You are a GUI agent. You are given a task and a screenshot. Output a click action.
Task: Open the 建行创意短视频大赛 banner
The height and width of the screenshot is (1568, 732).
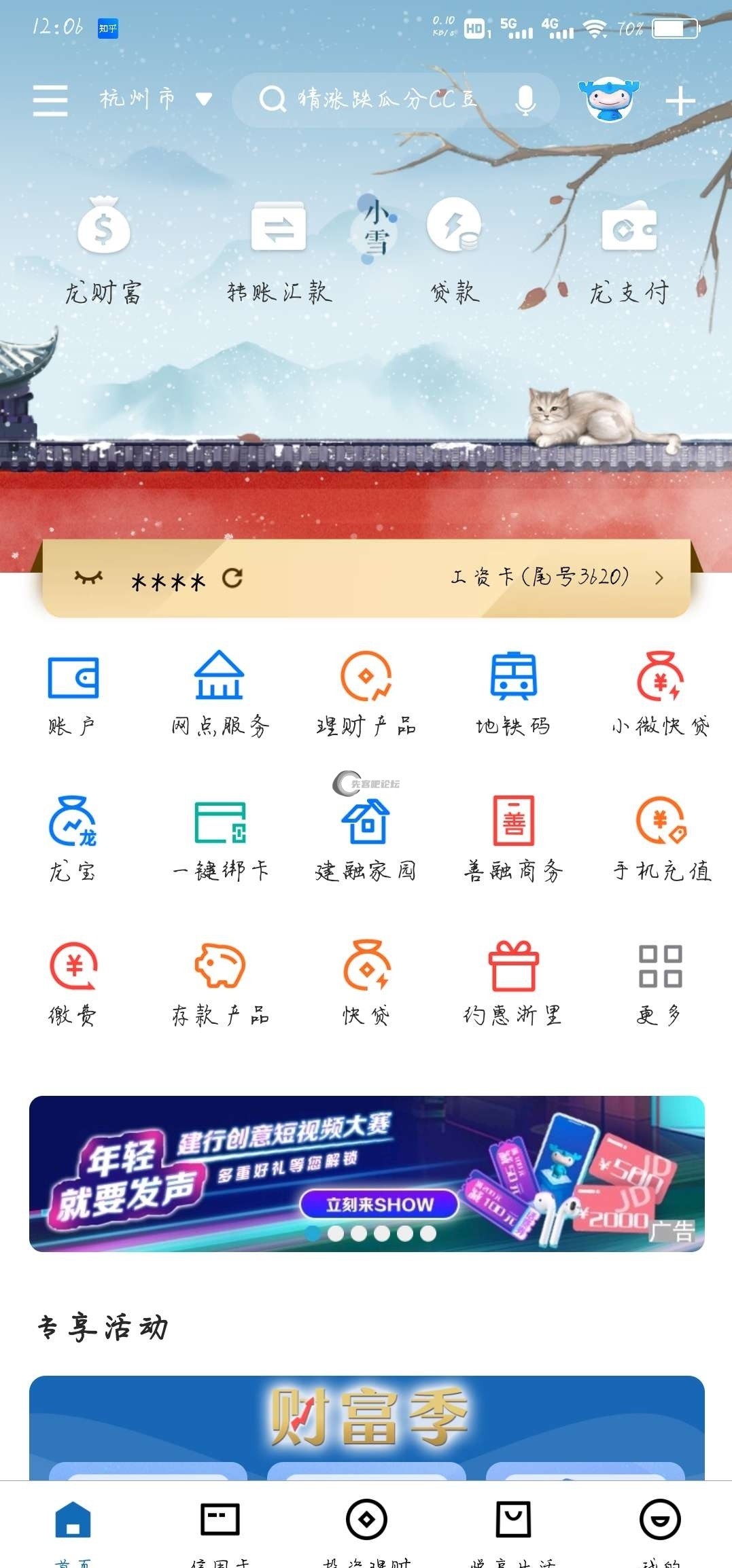(x=366, y=1173)
